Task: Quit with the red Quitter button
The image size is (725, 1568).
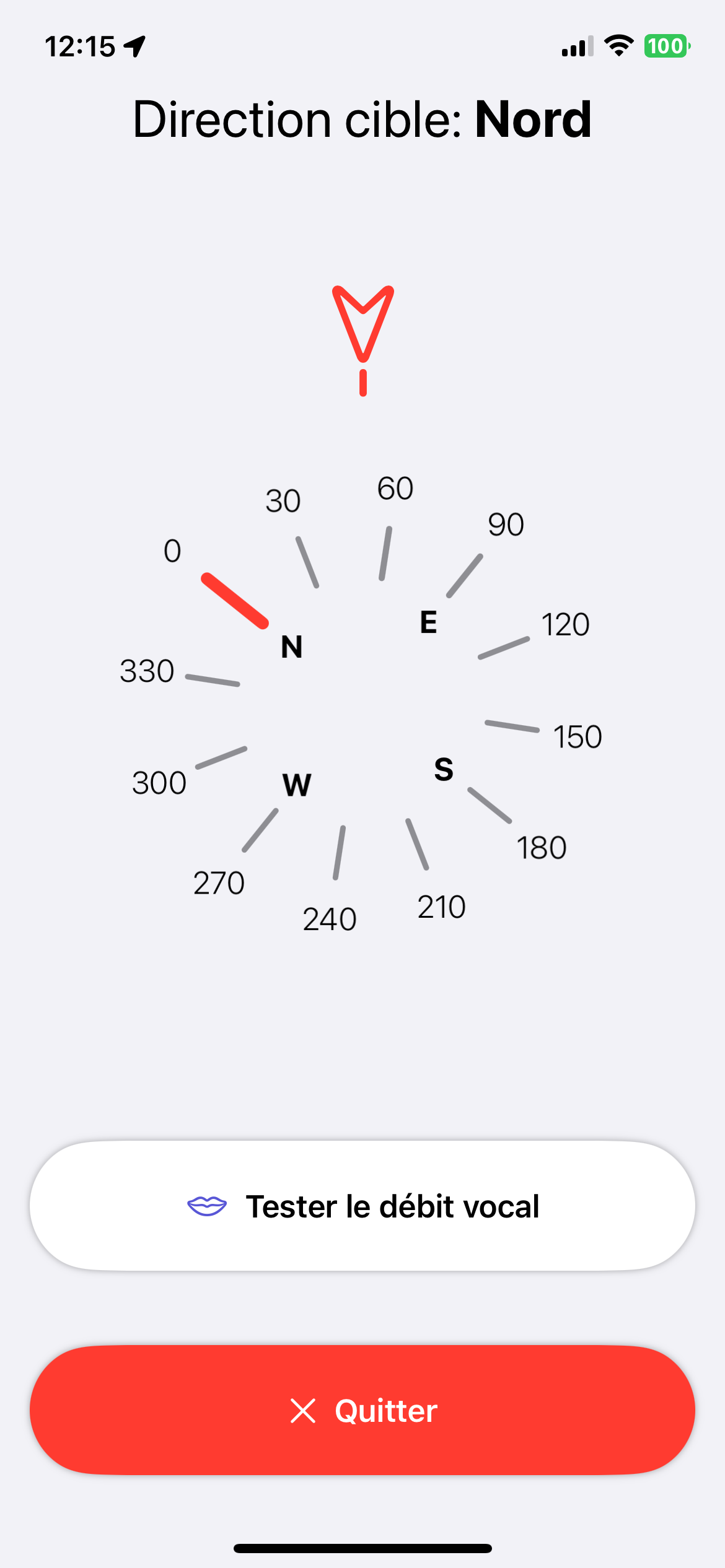Action: pyautogui.click(x=362, y=1410)
